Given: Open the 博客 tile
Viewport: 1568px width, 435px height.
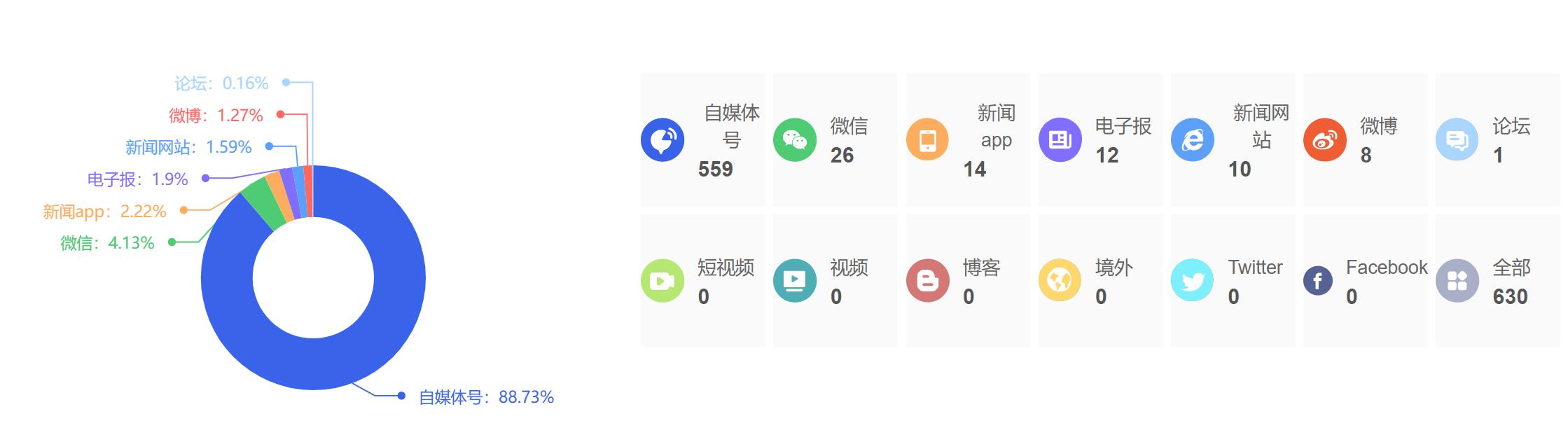Looking at the screenshot, I should coord(967,281).
